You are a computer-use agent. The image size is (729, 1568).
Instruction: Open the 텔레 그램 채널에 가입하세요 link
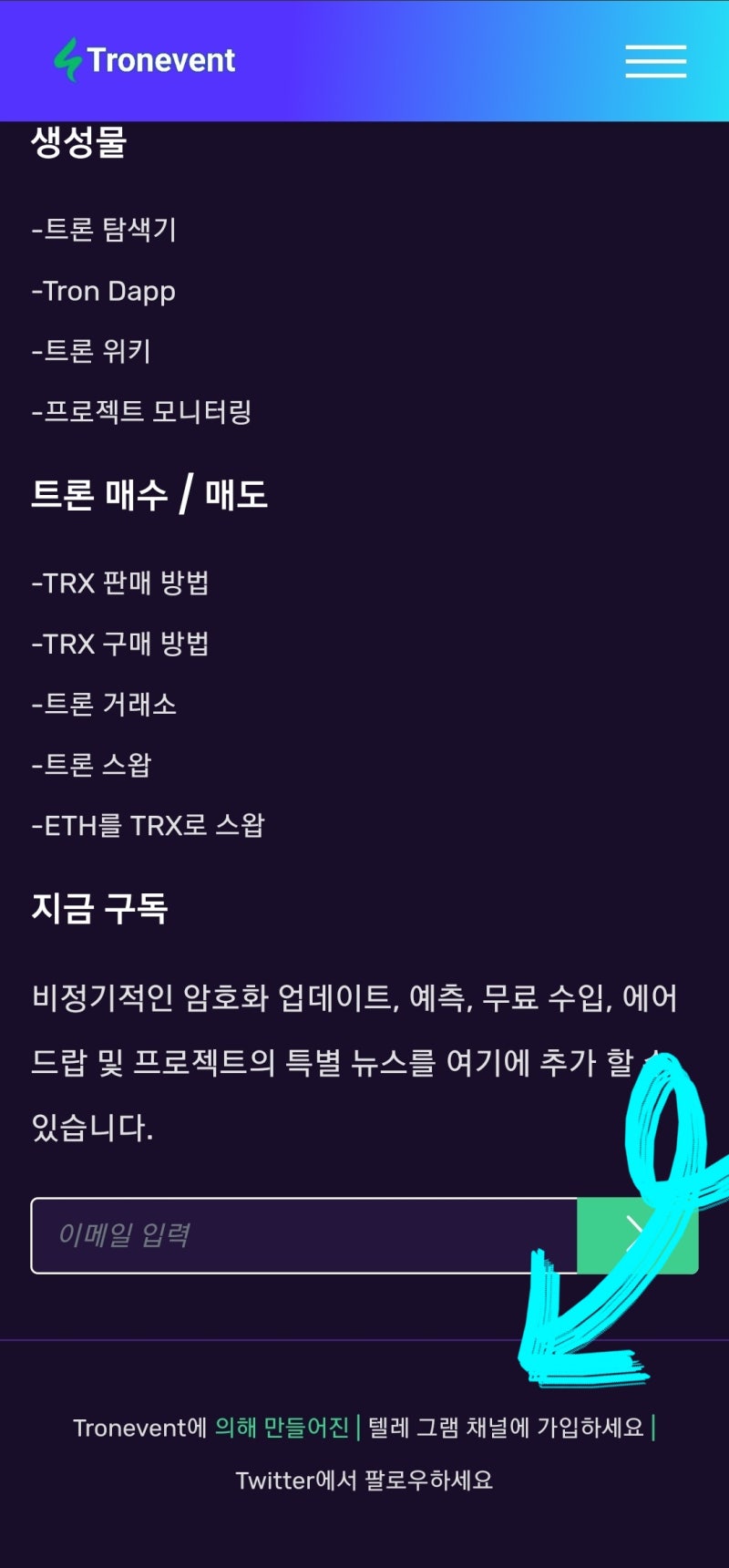pos(506,1429)
